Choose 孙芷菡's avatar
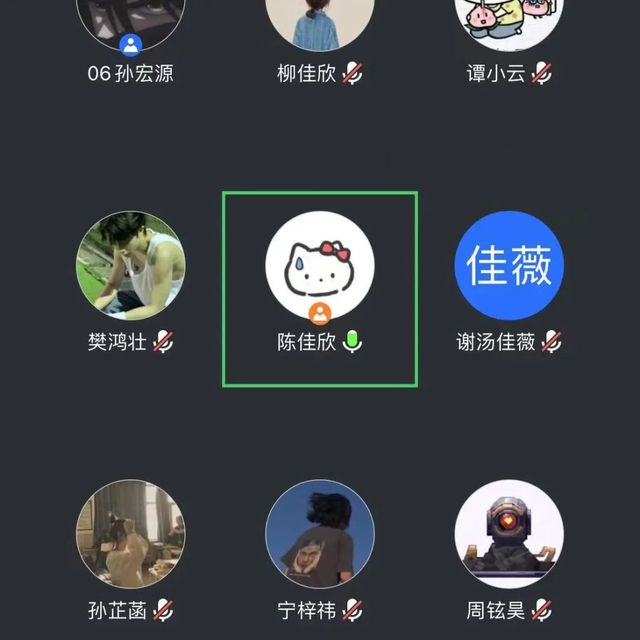This screenshot has width=640, height=640. 130,535
